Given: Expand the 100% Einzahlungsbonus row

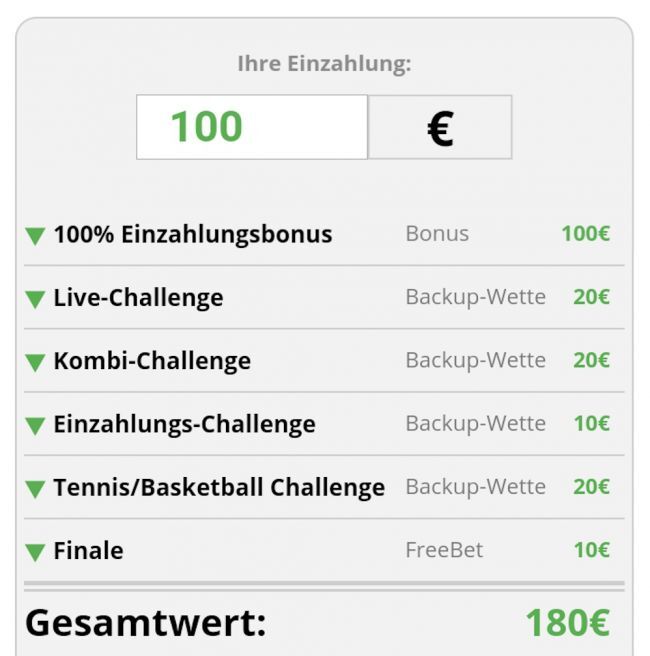Looking at the screenshot, I should (x=35, y=236).
